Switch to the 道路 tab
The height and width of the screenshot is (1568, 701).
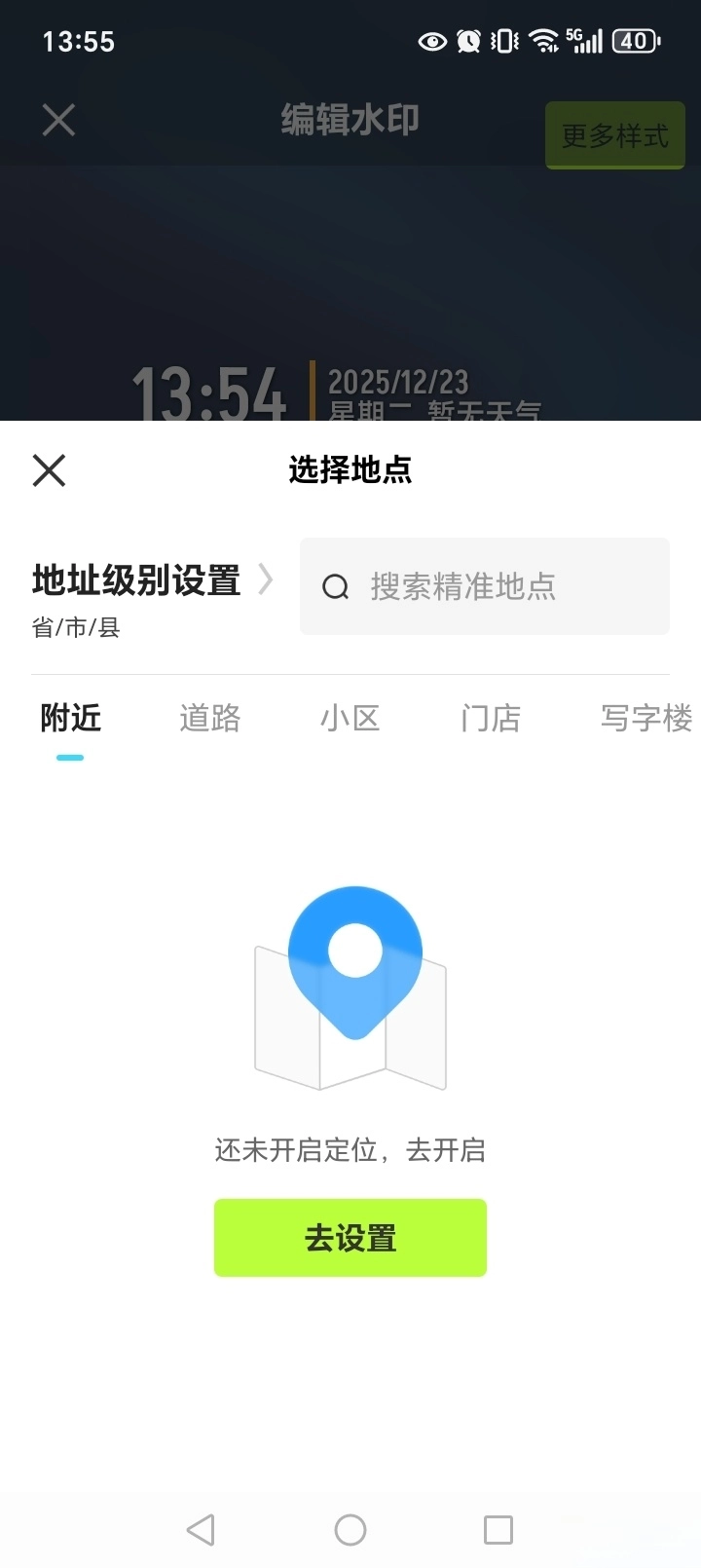209,719
